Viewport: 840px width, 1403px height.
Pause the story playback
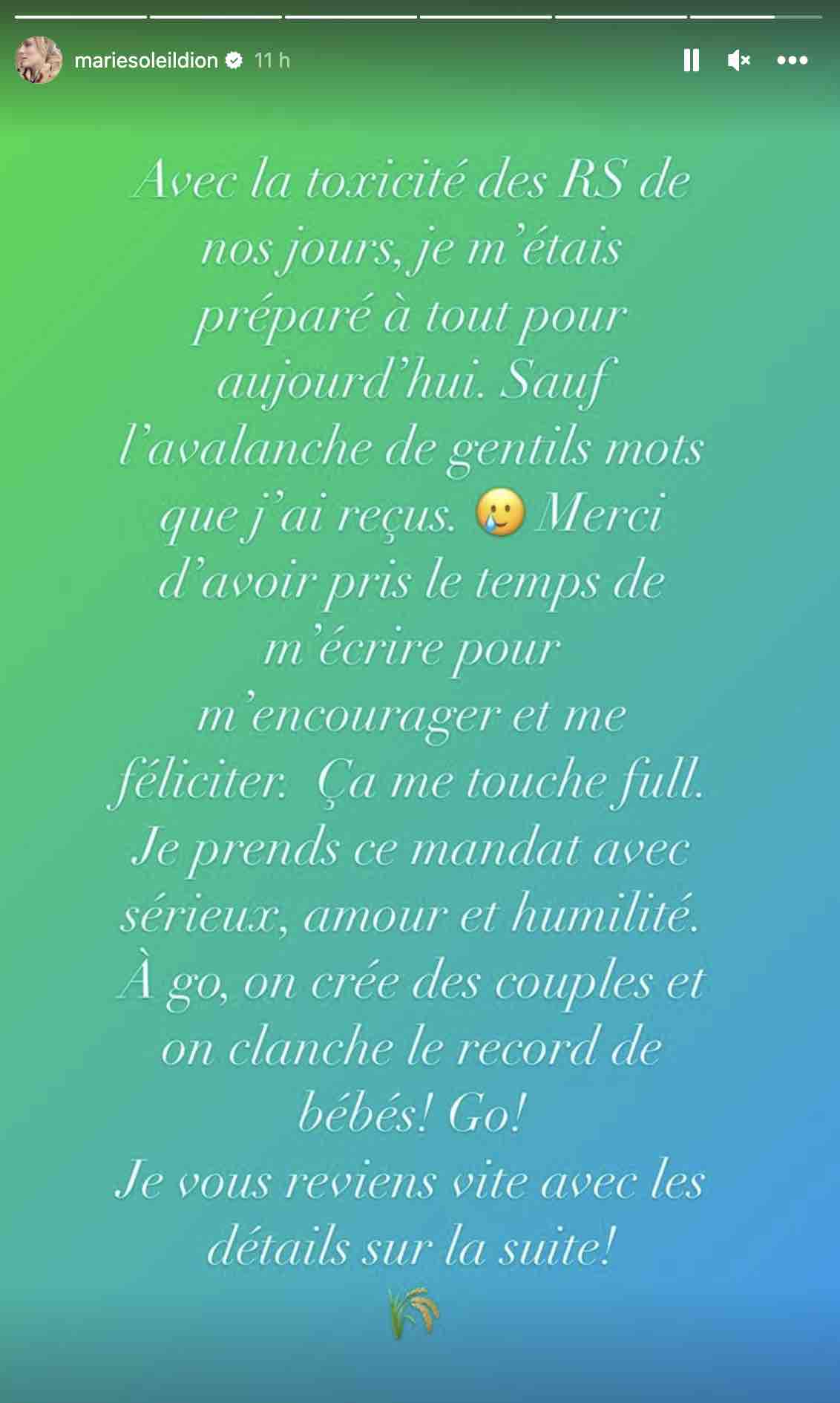click(x=691, y=60)
